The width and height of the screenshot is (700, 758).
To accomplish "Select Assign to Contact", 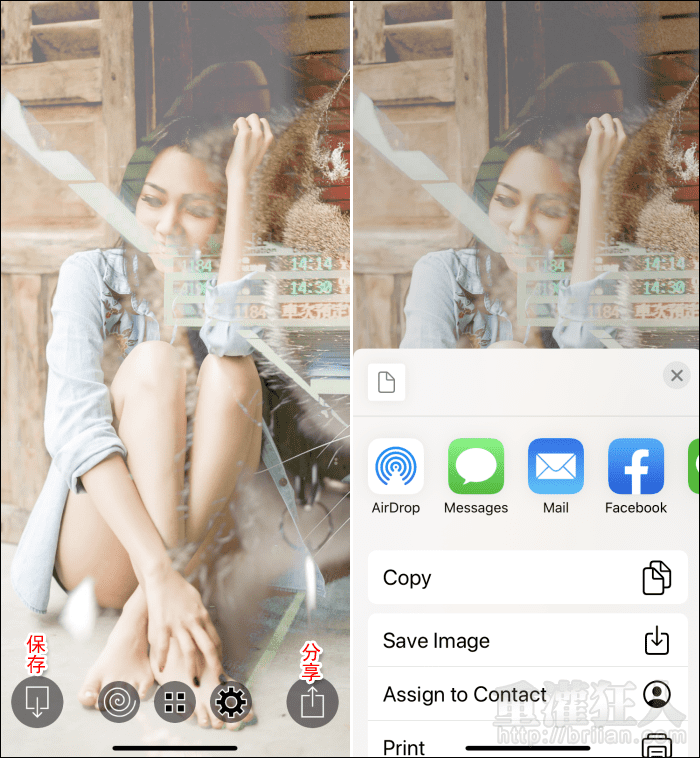I will point(526,694).
